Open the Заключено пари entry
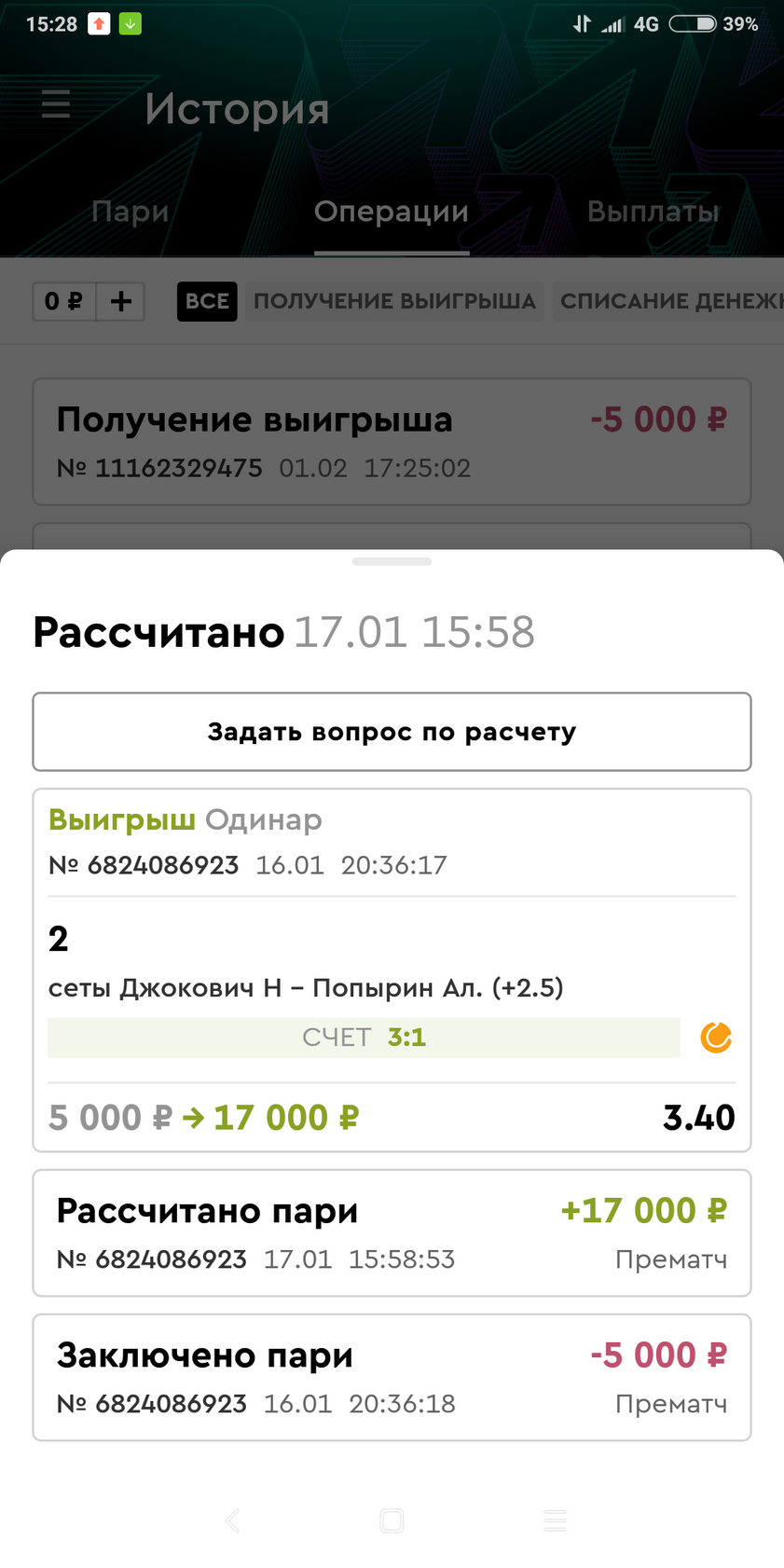784x1568 pixels. (392, 1377)
